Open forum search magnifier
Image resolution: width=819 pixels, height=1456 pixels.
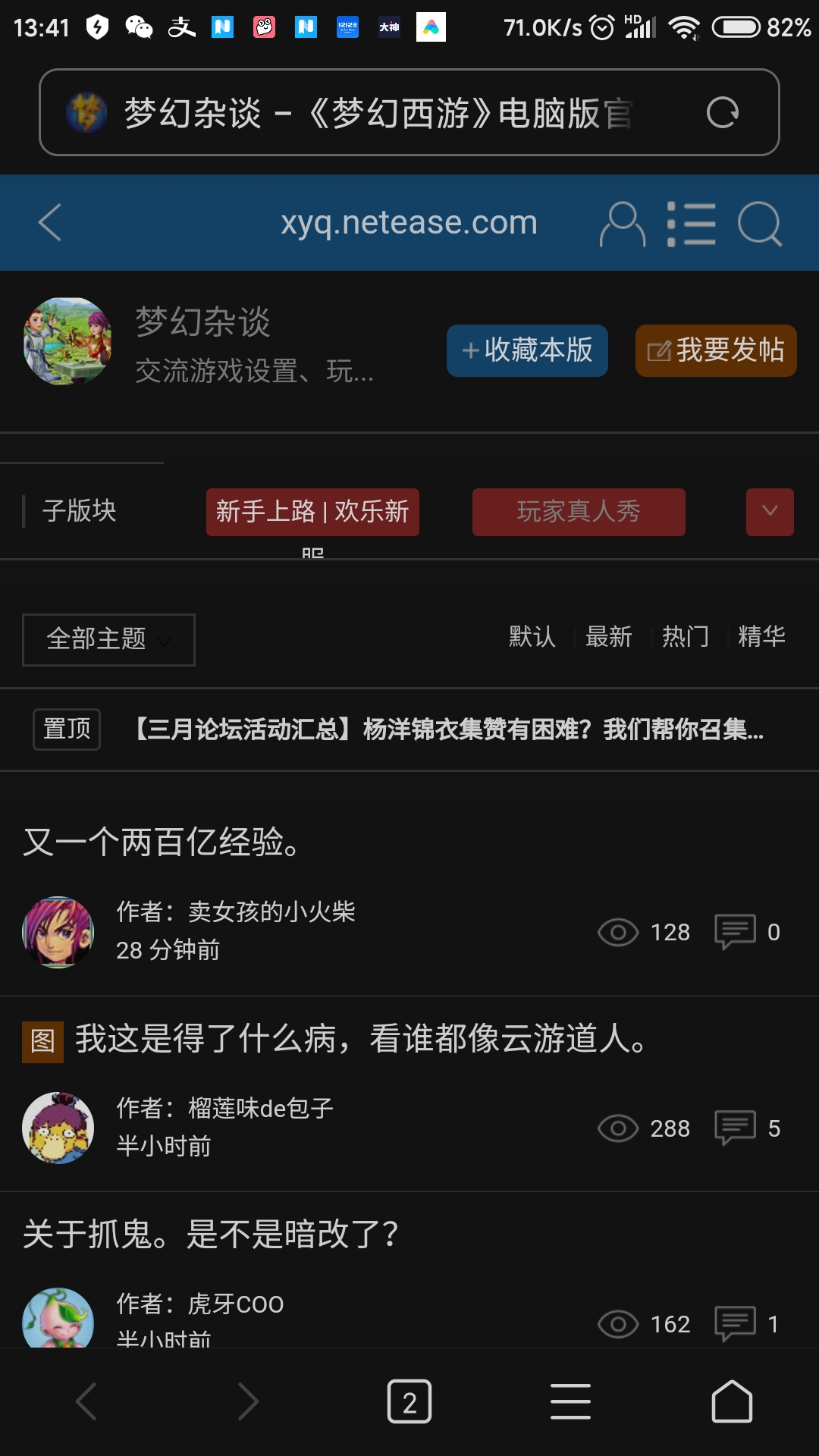759,224
